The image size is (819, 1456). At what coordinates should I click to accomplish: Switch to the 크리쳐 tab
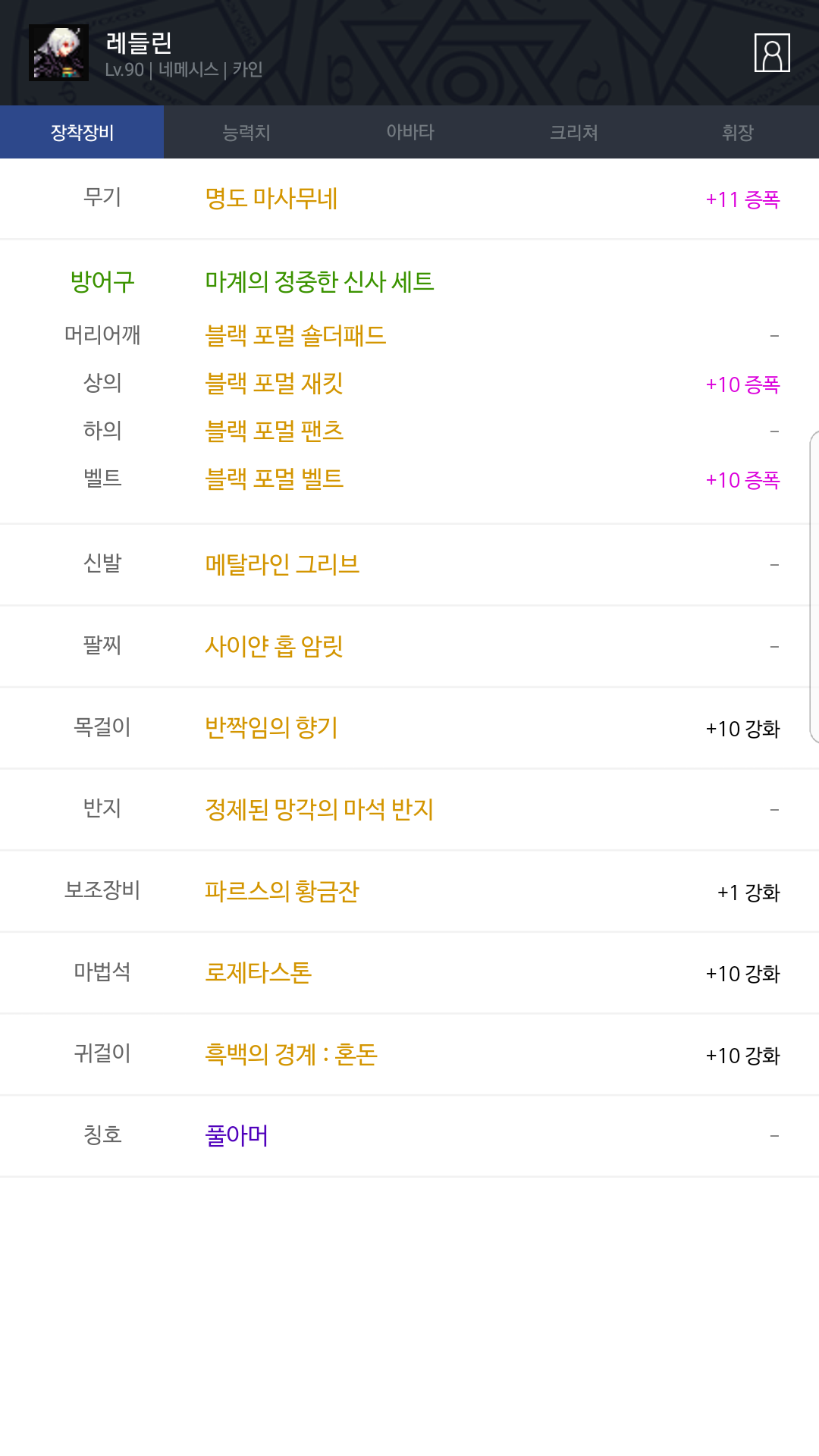tap(573, 132)
